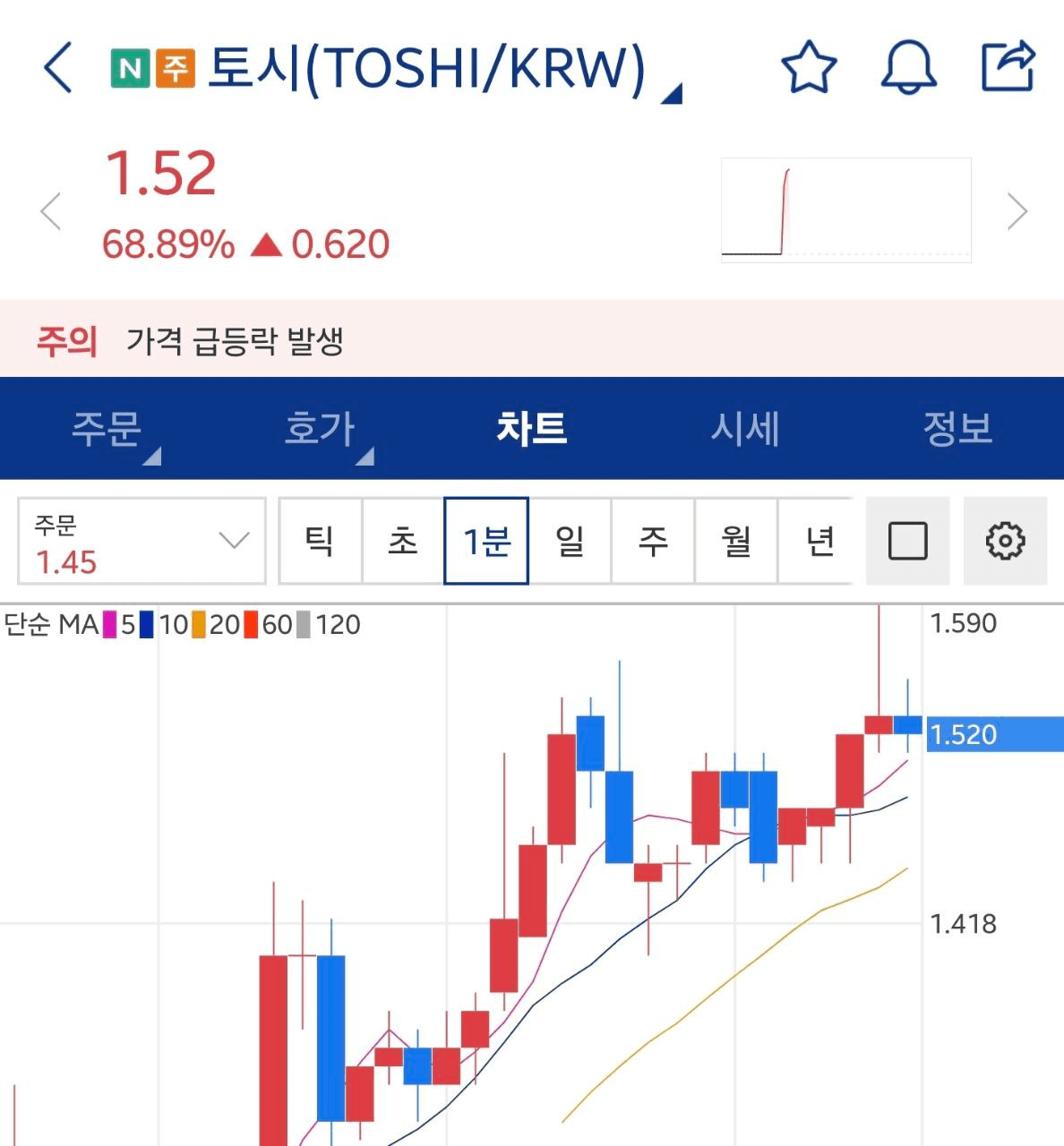Select the 틱 chart interval
Screen dimensions: 1064x1146
(x=320, y=541)
